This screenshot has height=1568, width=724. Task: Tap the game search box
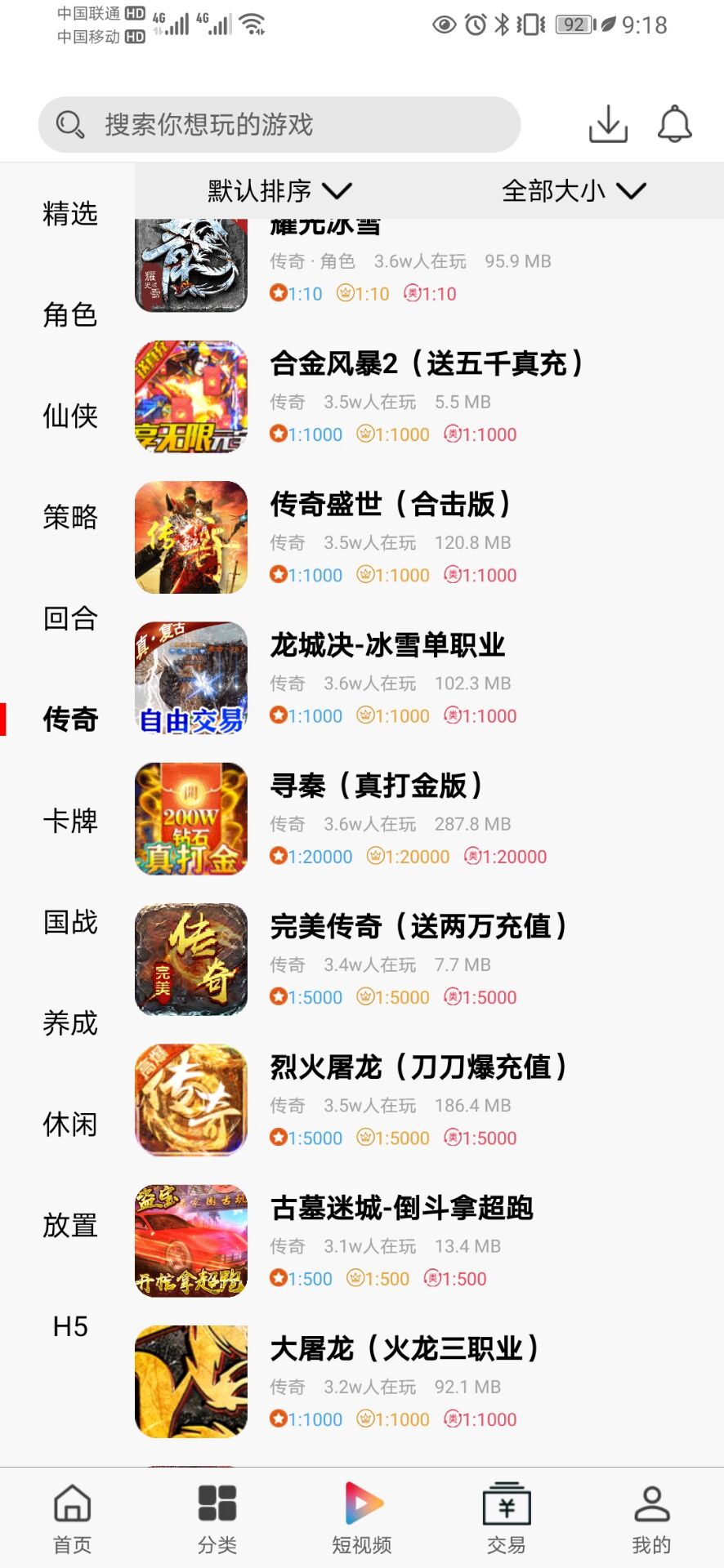(278, 125)
